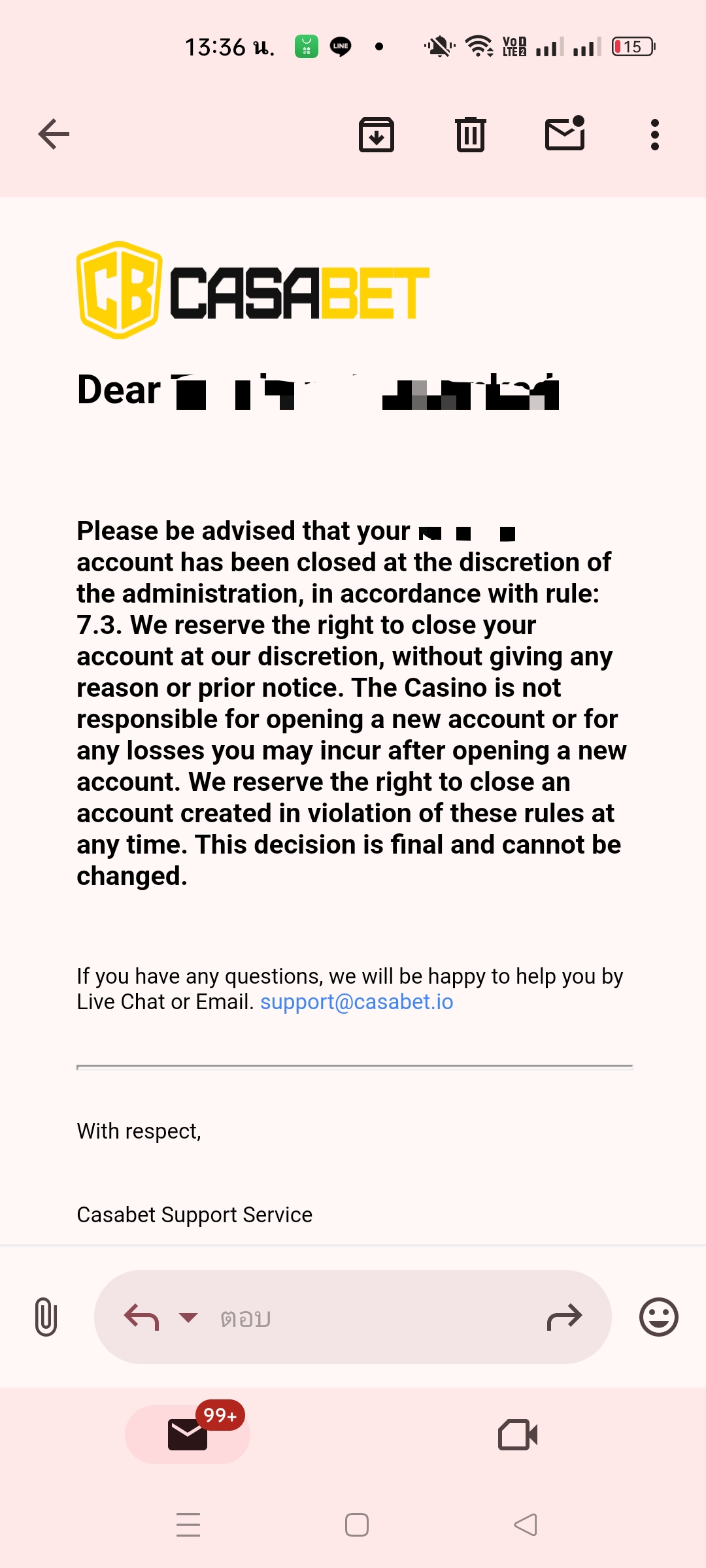
Task: Mark the email as unread
Action: [x=565, y=133]
